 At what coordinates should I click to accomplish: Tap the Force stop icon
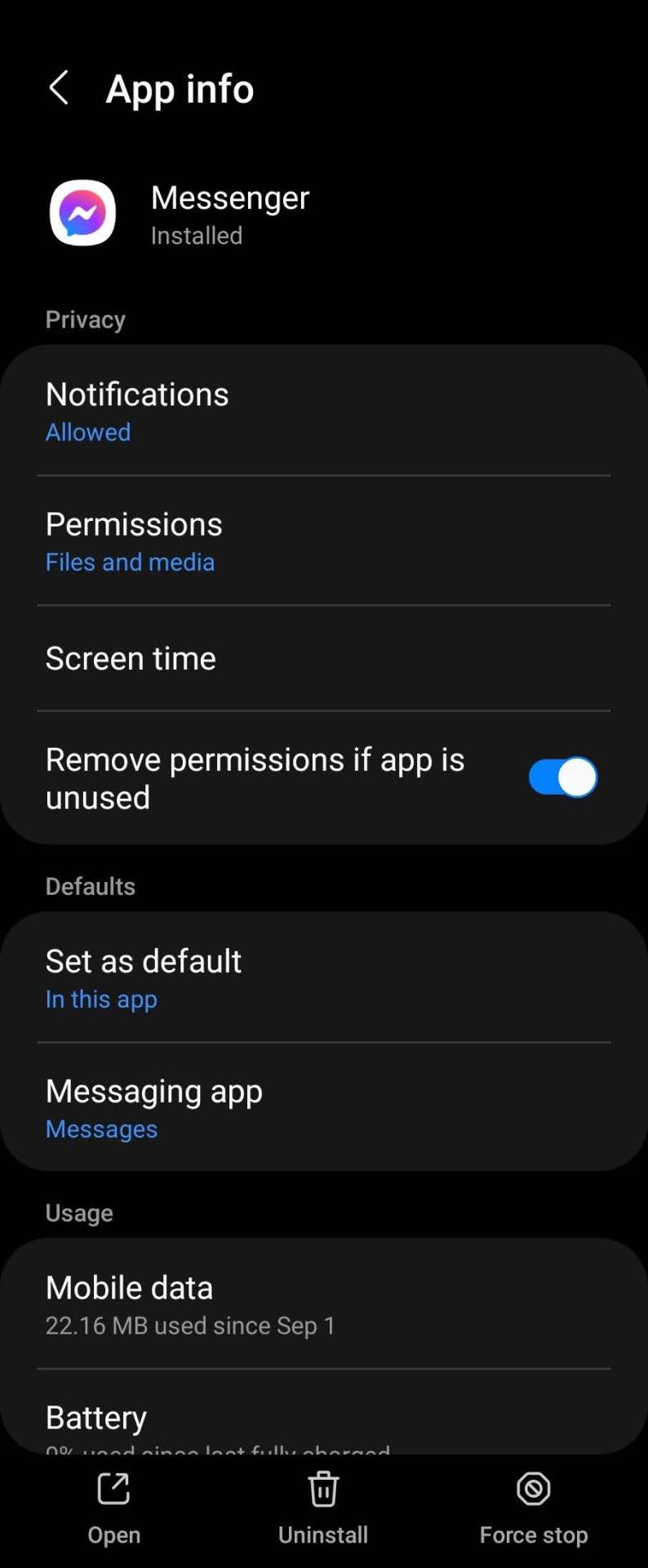(533, 1488)
